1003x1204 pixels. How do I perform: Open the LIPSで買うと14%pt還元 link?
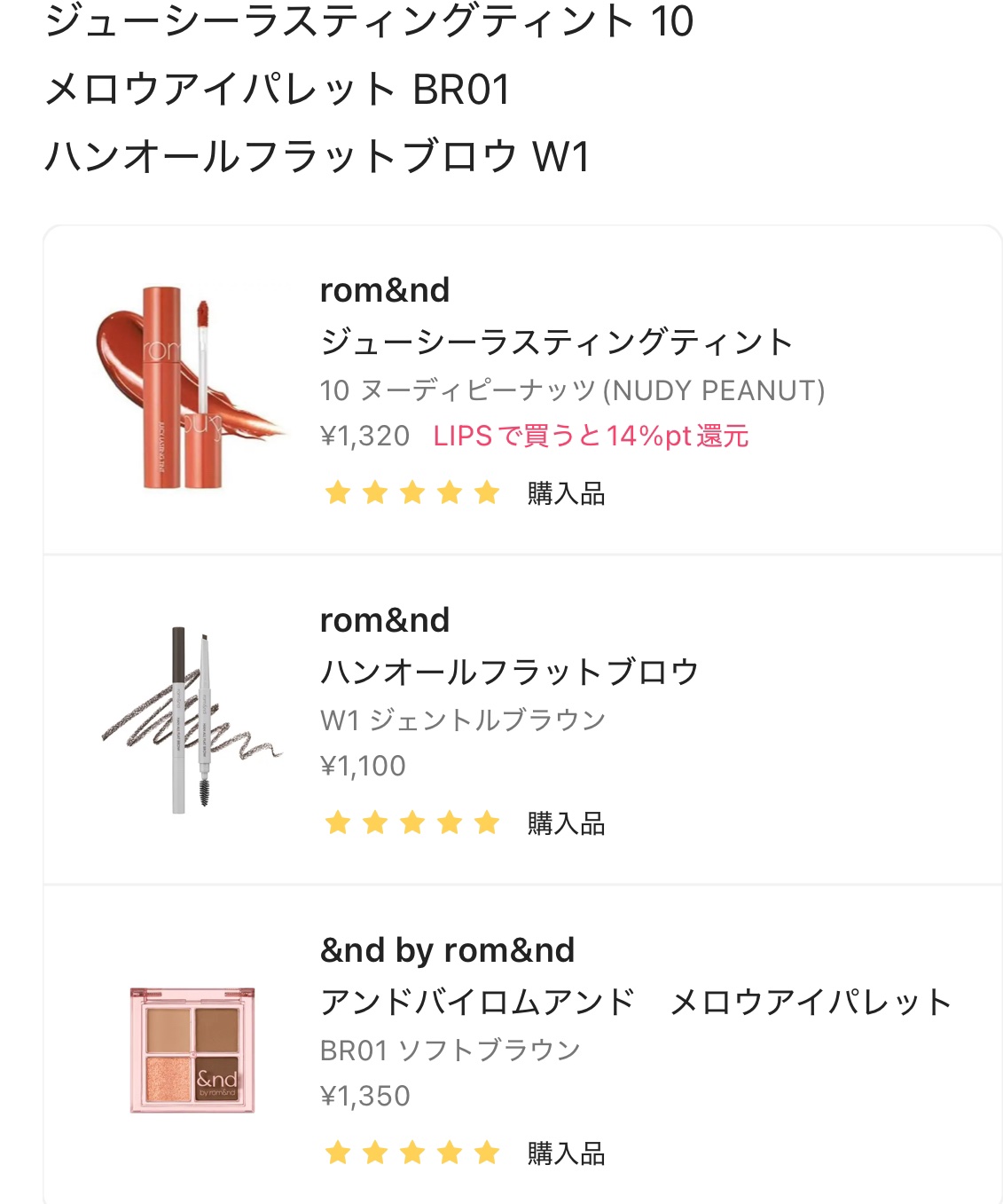tap(590, 436)
